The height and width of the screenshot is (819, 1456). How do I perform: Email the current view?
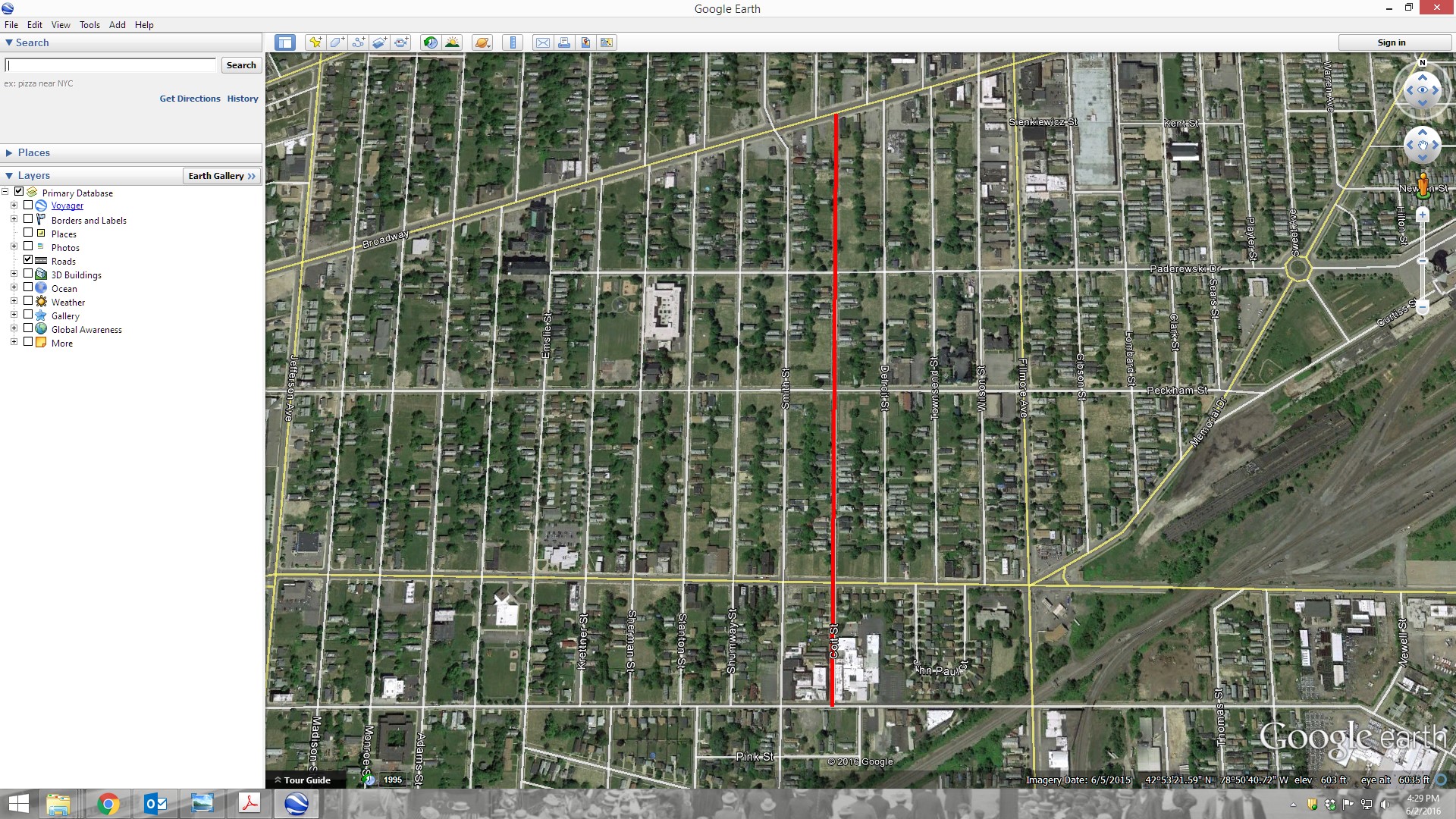pos(542,42)
